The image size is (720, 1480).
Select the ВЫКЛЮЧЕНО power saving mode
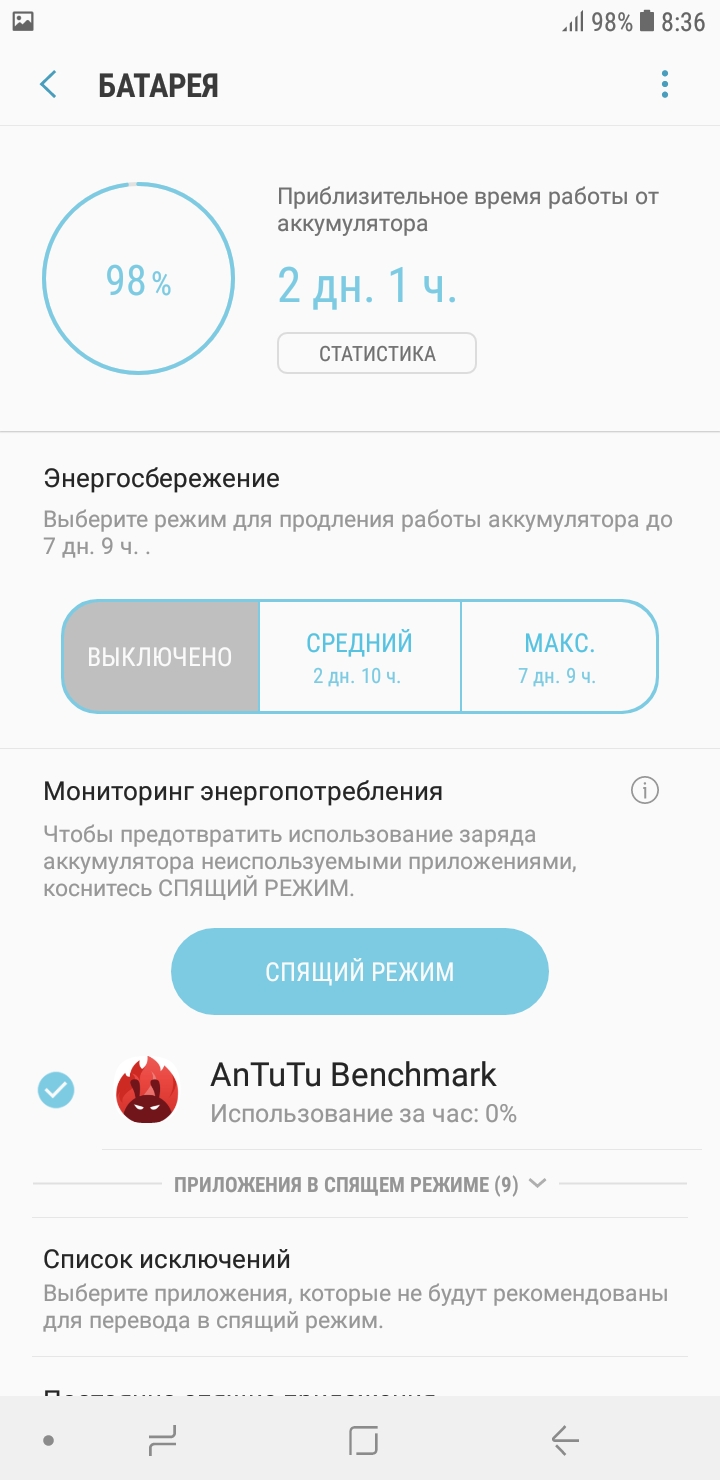pyautogui.click(x=160, y=657)
